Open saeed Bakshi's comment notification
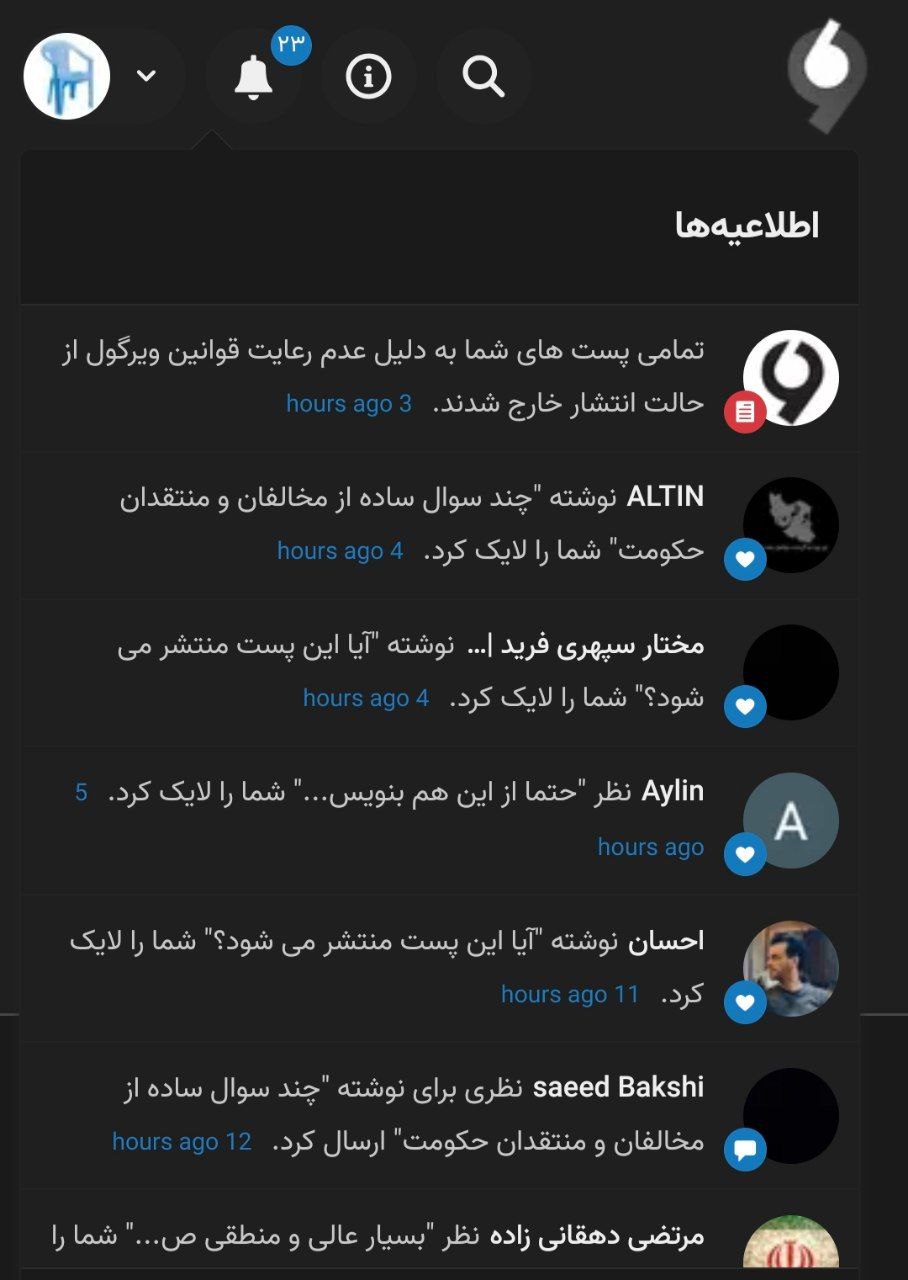Image resolution: width=908 pixels, height=1280 pixels. pyautogui.click(x=440, y=1114)
